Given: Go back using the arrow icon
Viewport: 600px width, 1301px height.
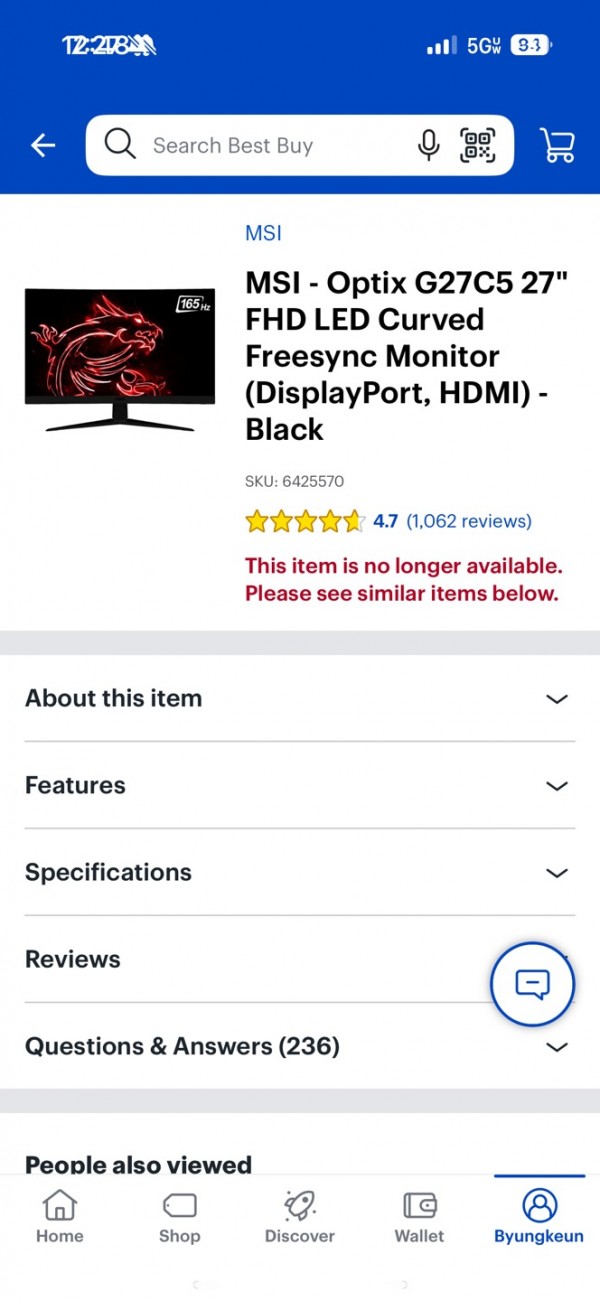Looking at the screenshot, I should pos(43,146).
